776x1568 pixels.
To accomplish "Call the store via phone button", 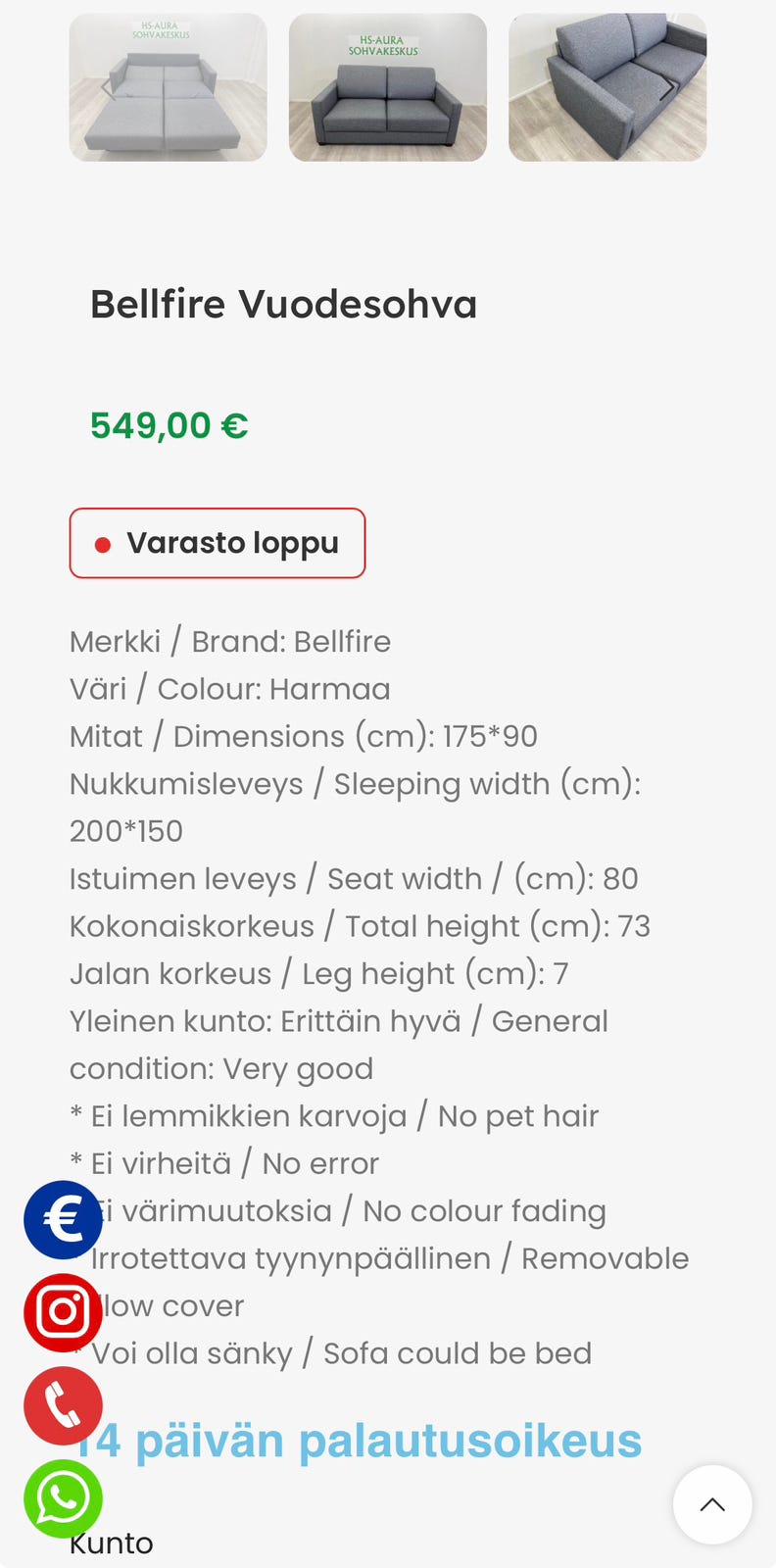I will click(x=63, y=1406).
